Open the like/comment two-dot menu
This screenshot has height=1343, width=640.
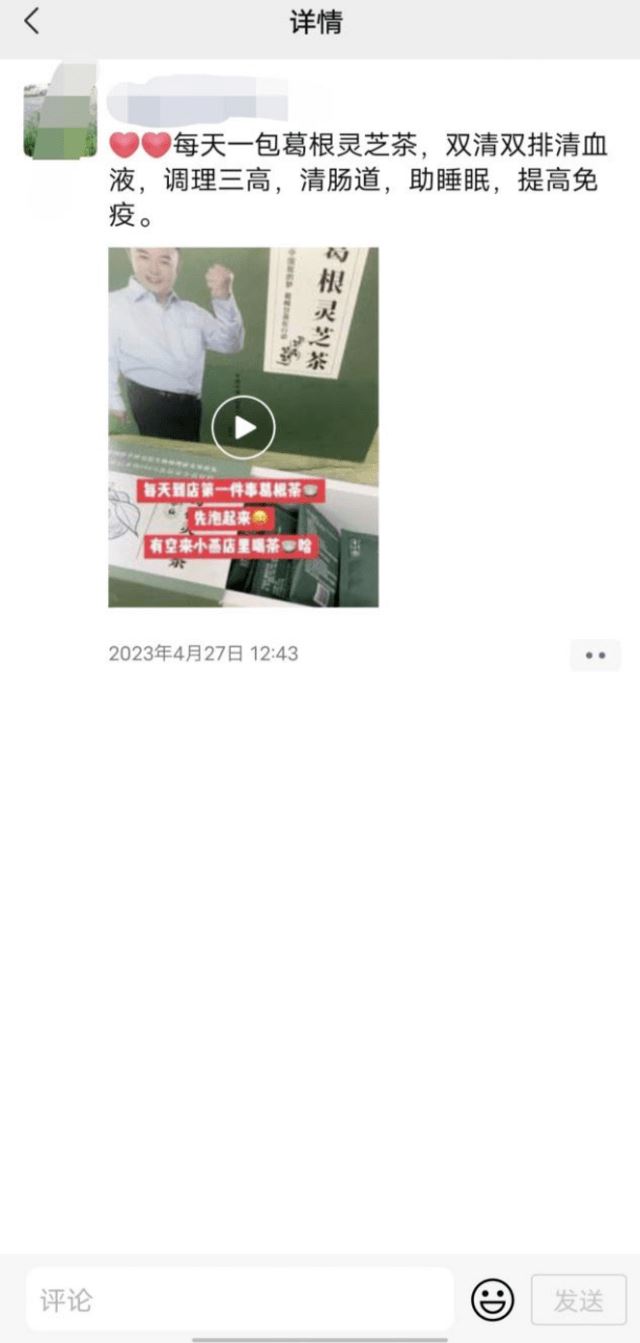595,655
